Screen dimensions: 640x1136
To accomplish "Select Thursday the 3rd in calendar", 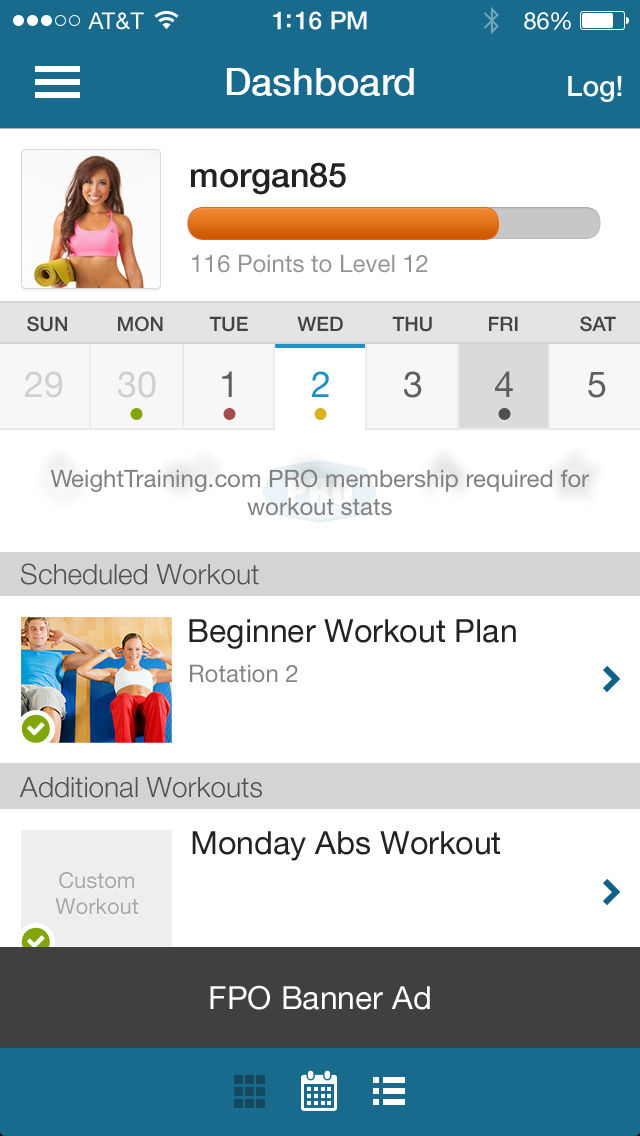I will pos(412,387).
